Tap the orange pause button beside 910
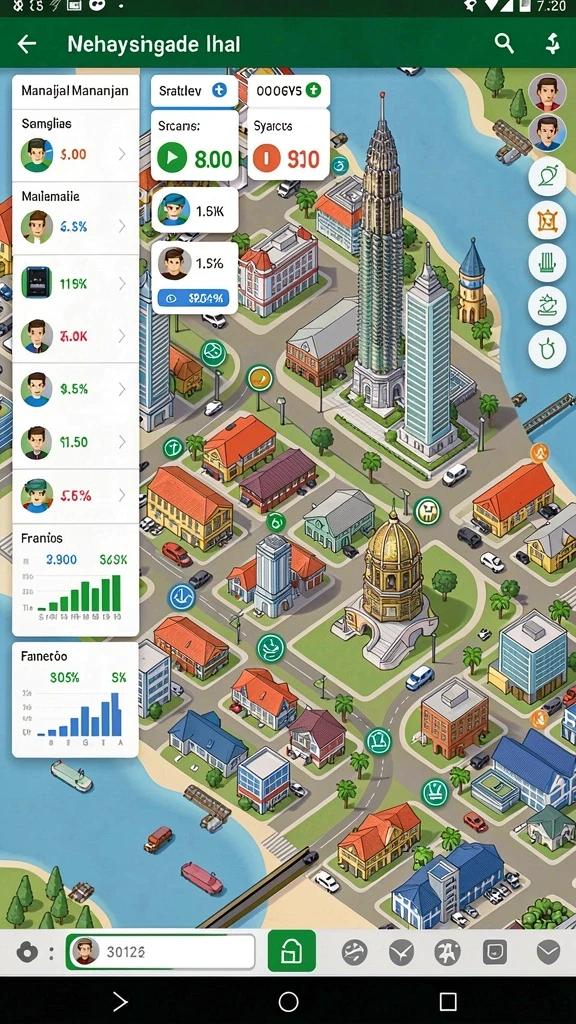The width and height of the screenshot is (576, 1024). coord(266,158)
